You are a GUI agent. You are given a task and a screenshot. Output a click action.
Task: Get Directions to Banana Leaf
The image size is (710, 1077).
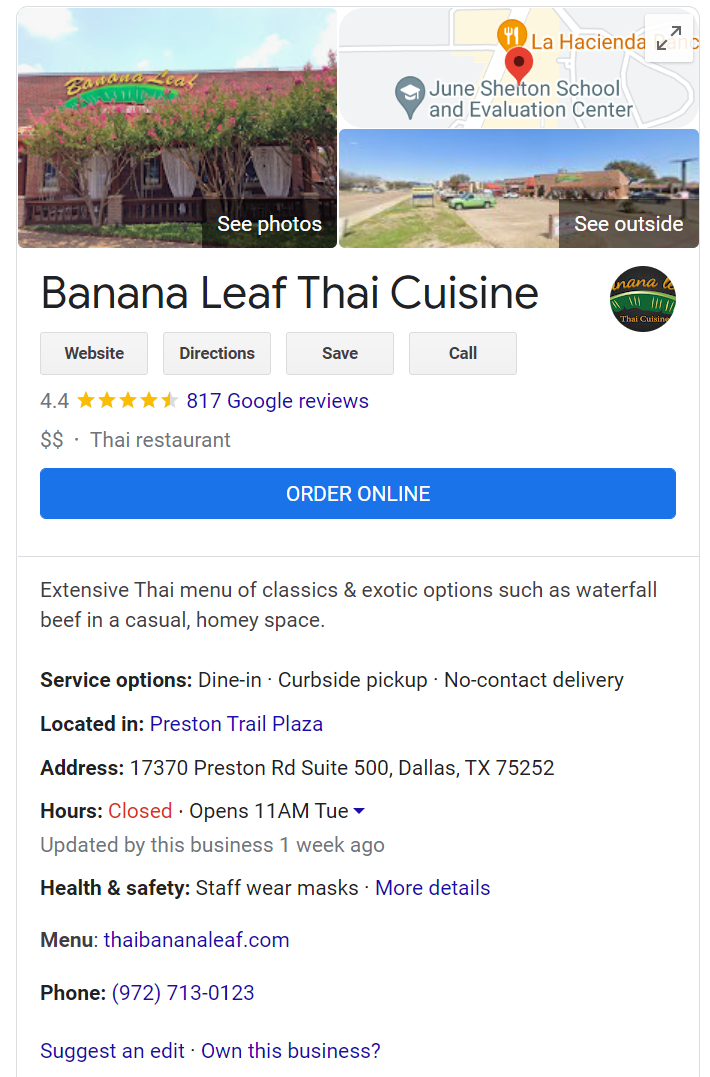coord(217,353)
